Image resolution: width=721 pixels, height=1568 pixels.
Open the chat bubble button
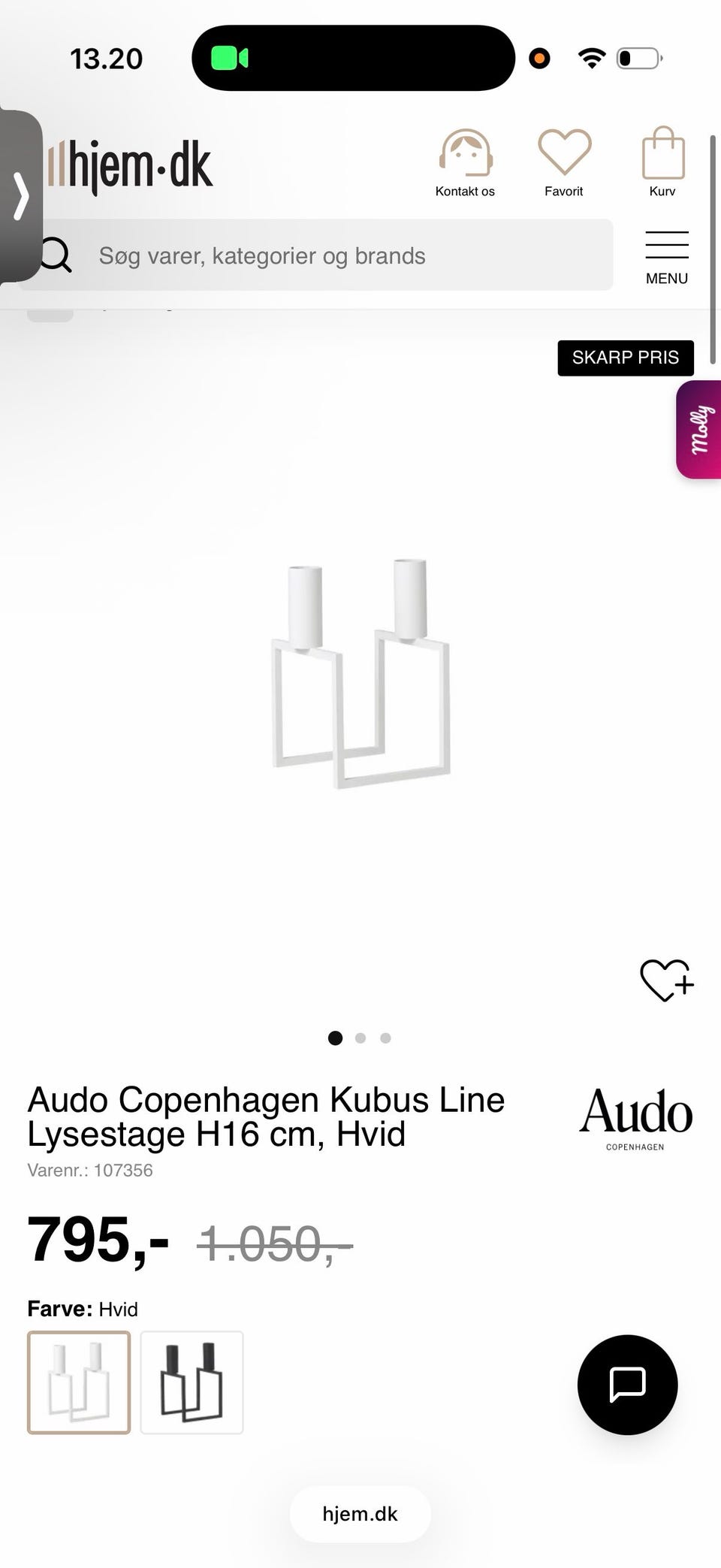coord(628,1385)
